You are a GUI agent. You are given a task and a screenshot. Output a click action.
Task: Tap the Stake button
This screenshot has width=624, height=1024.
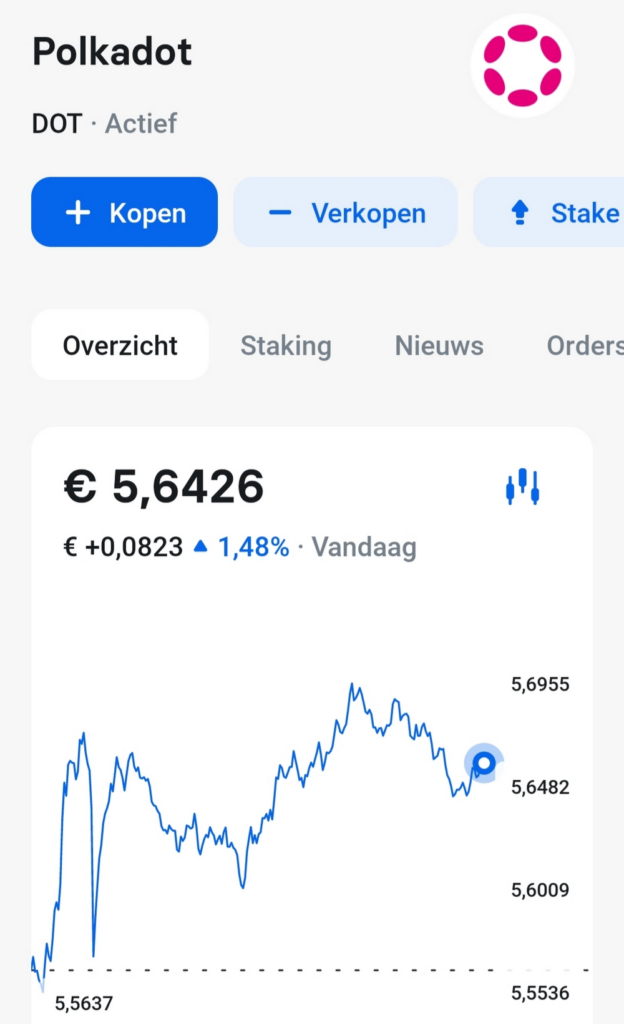pyautogui.click(x=549, y=212)
